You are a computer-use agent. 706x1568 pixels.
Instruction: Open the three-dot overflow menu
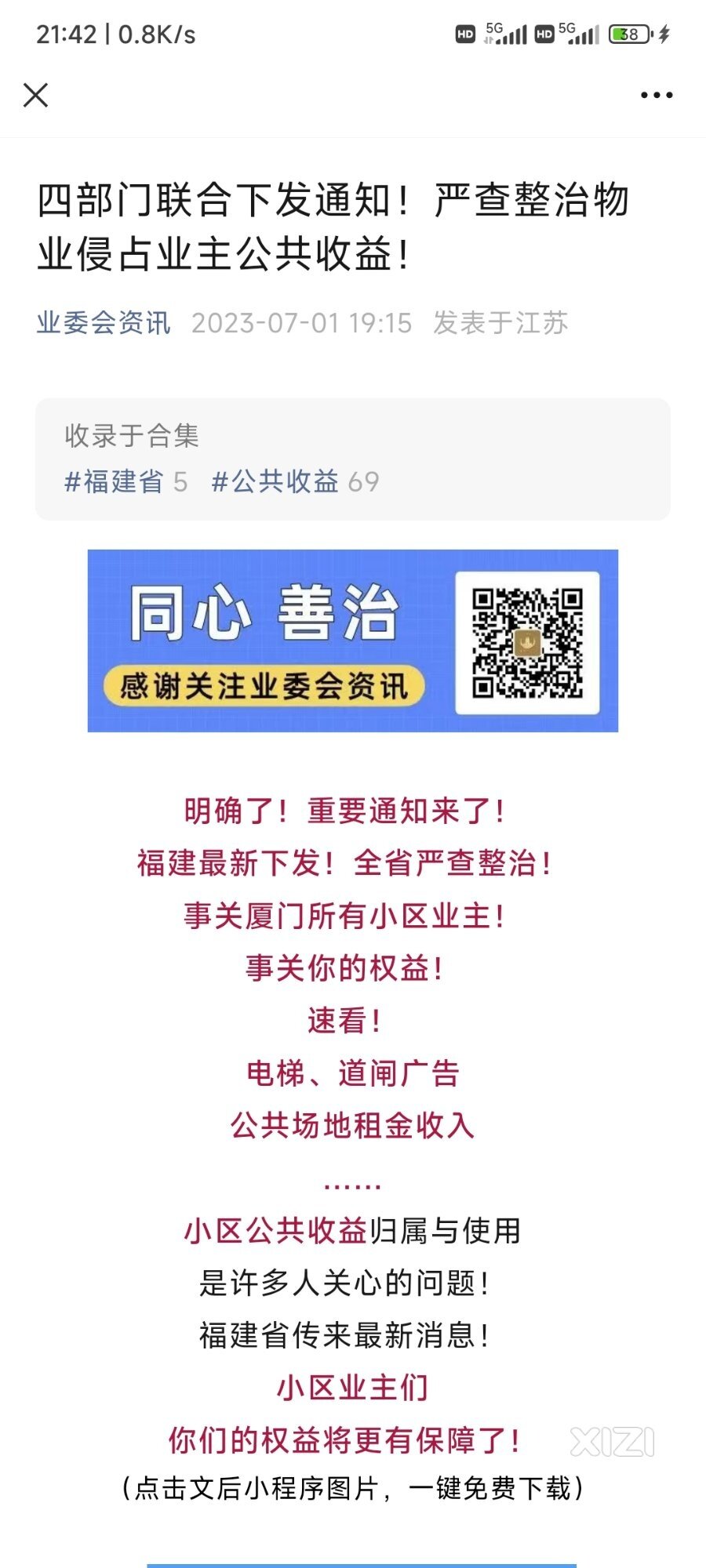click(x=656, y=95)
